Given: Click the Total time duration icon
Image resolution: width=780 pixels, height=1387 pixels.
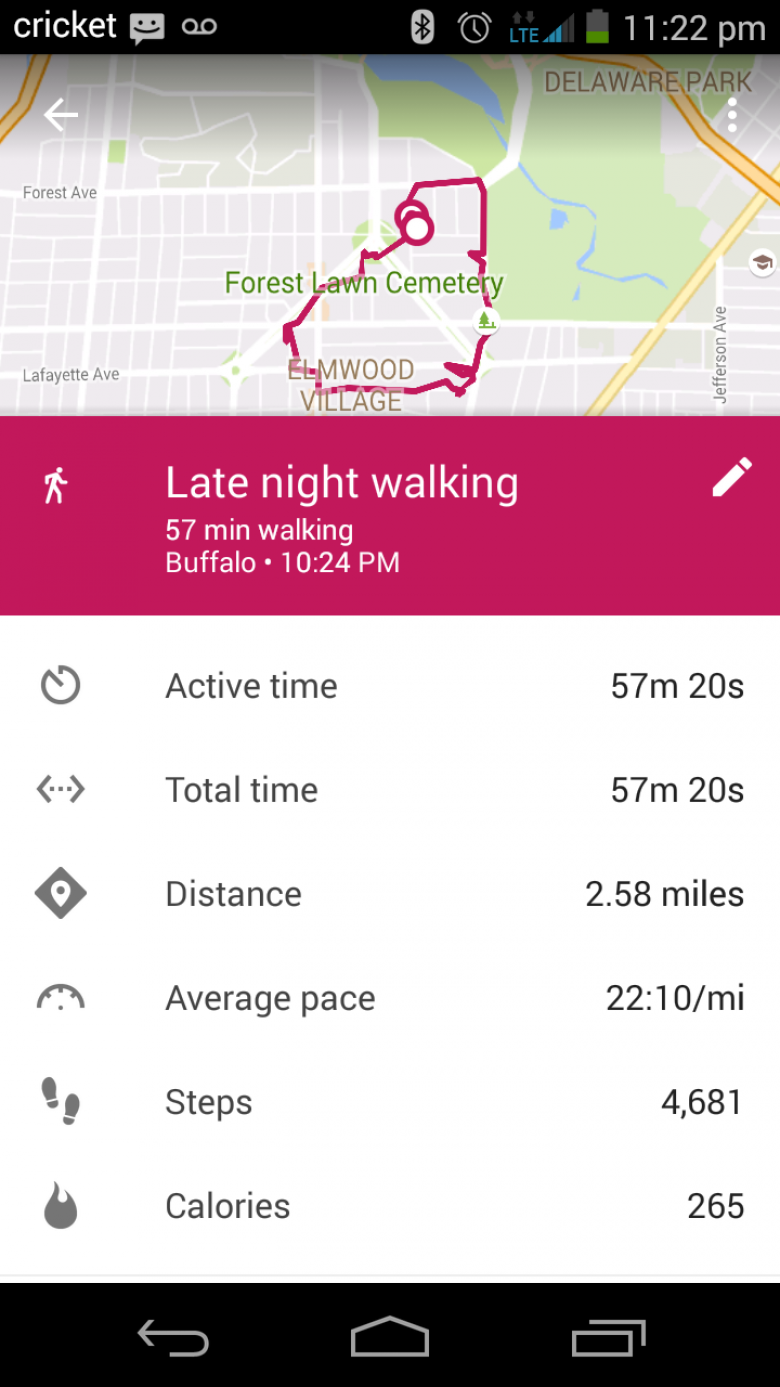Looking at the screenshot, I should click(x=60, y=789).
